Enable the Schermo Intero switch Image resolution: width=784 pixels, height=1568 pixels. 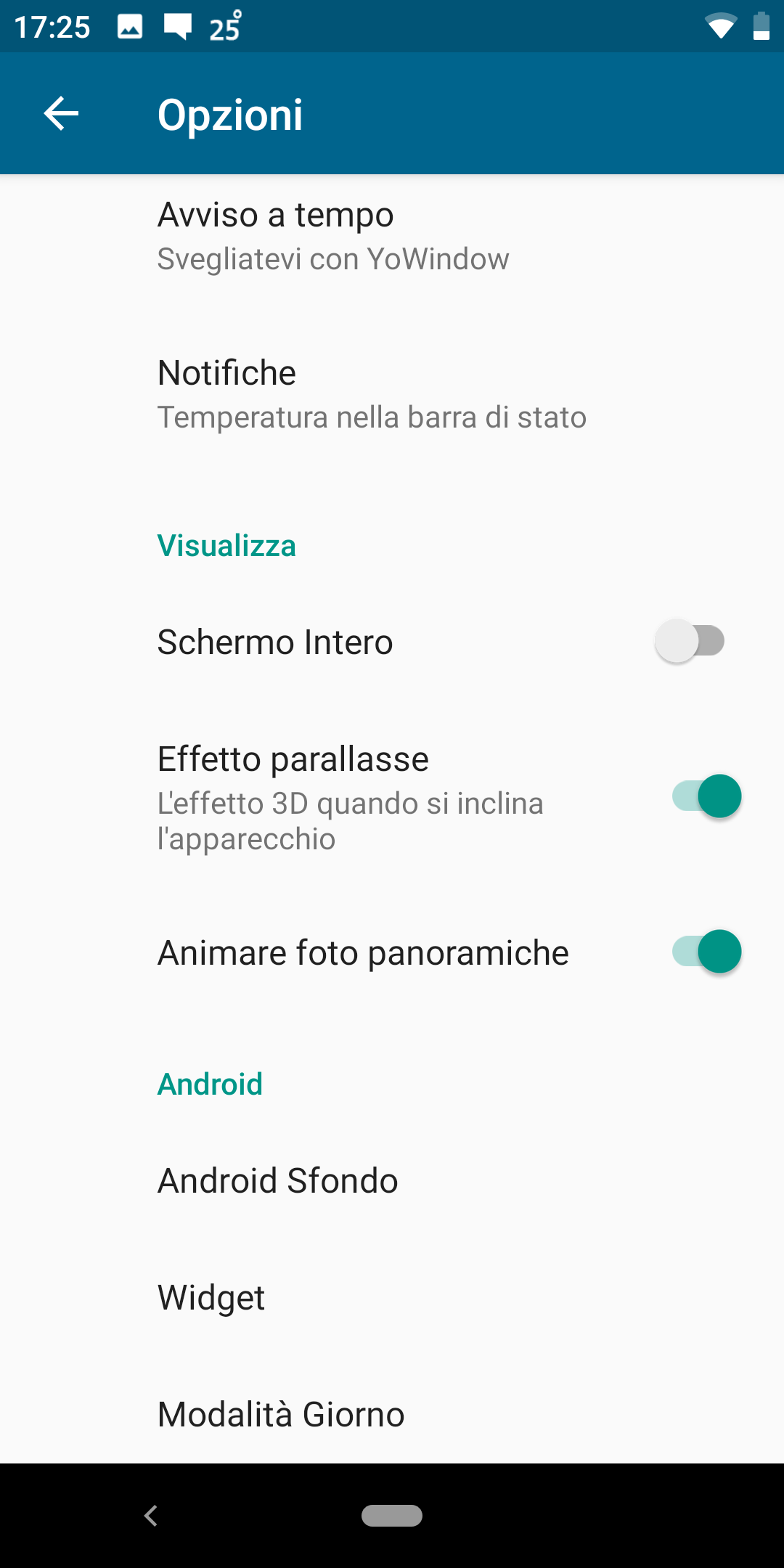click(690, 641)
